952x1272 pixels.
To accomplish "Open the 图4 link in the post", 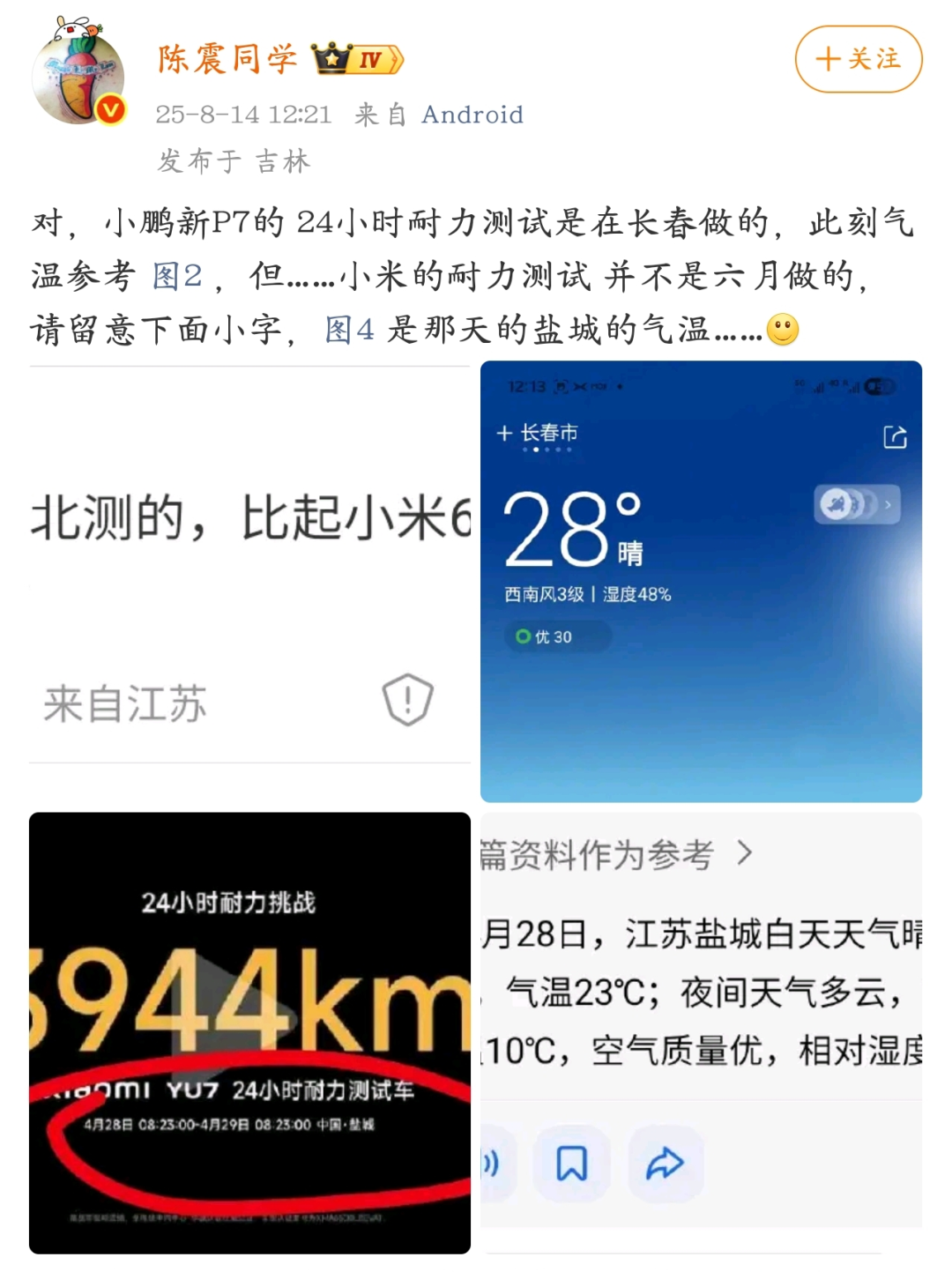I will [349, 330].
